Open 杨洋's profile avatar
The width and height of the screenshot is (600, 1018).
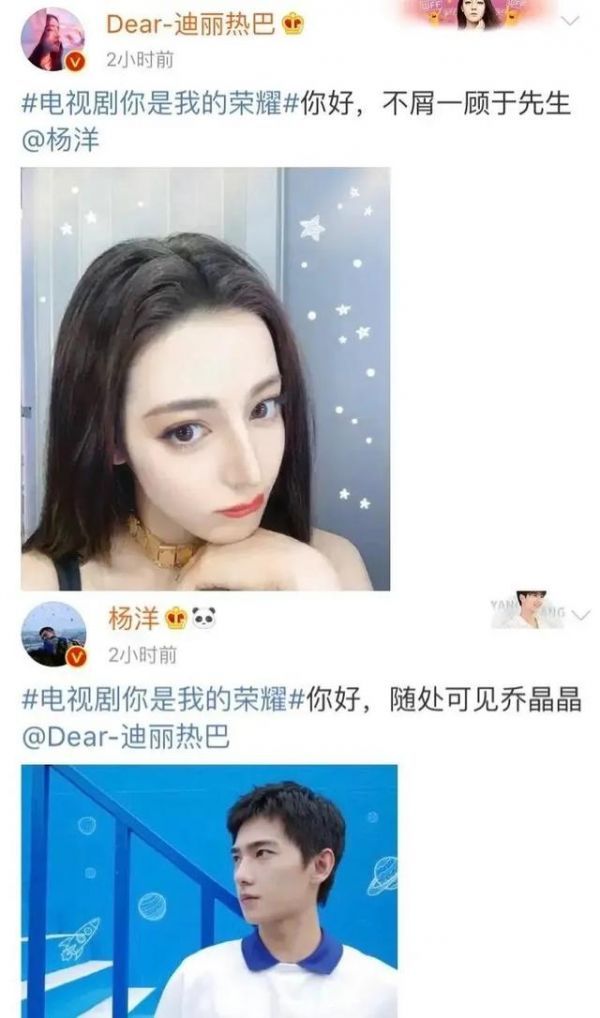click(x=54, y=634)
